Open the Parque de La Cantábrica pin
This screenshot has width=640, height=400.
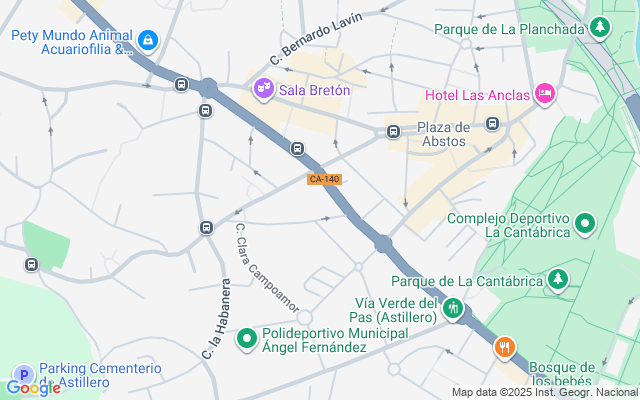coord(558,280)
